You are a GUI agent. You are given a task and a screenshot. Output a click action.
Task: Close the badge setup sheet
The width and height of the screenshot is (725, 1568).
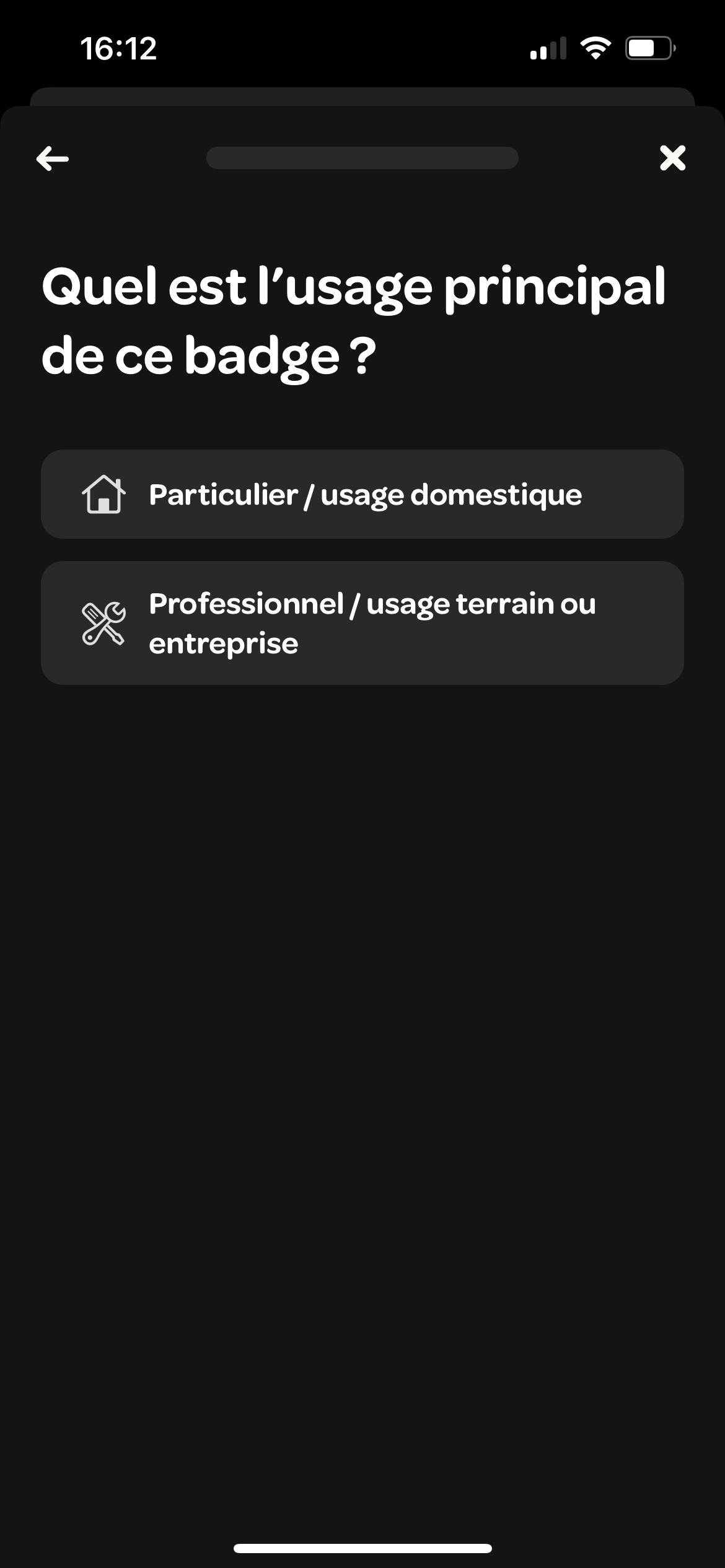point(672,158)
